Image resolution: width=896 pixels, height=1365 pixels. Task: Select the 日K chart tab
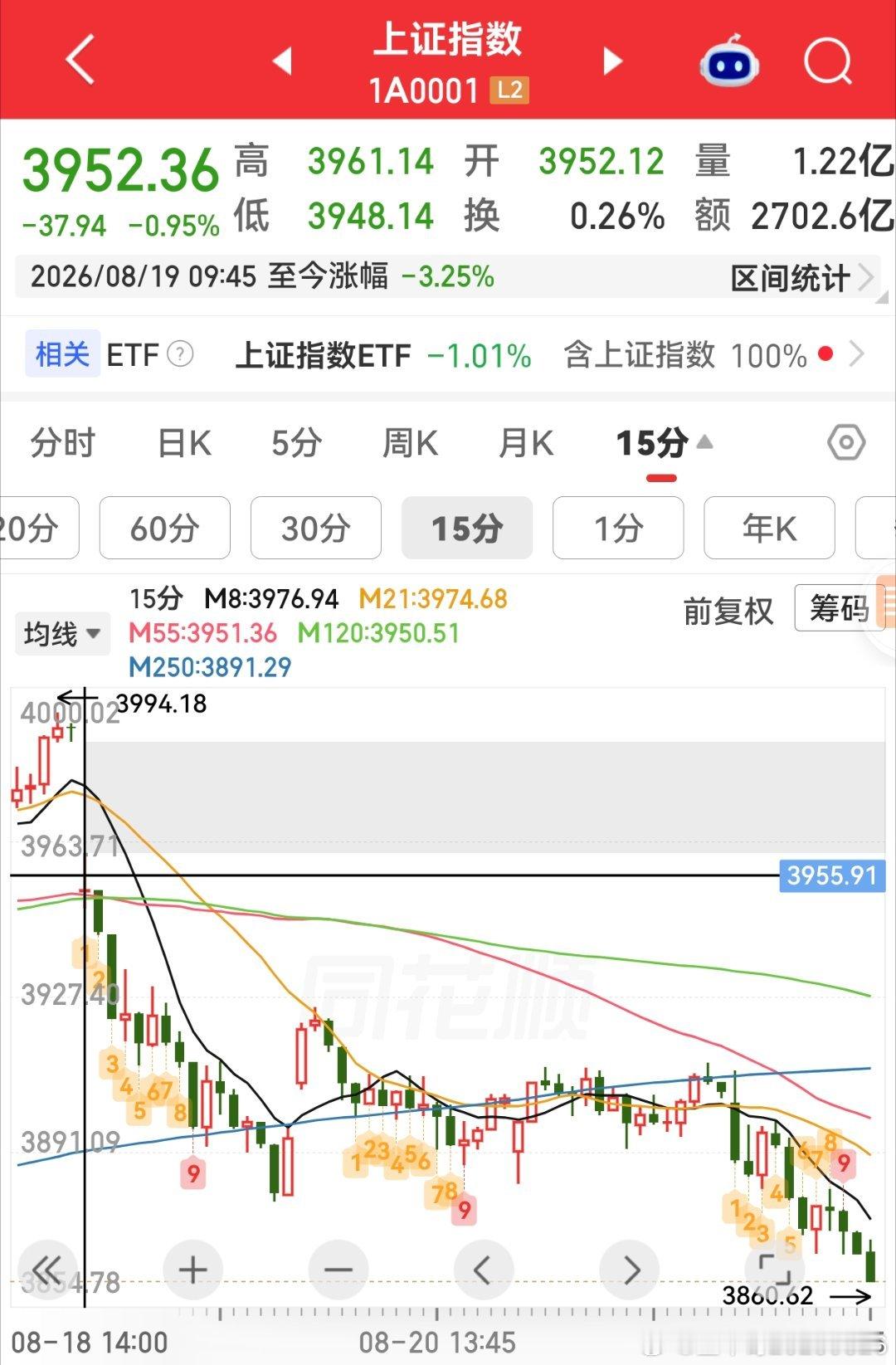pos(184,443)
